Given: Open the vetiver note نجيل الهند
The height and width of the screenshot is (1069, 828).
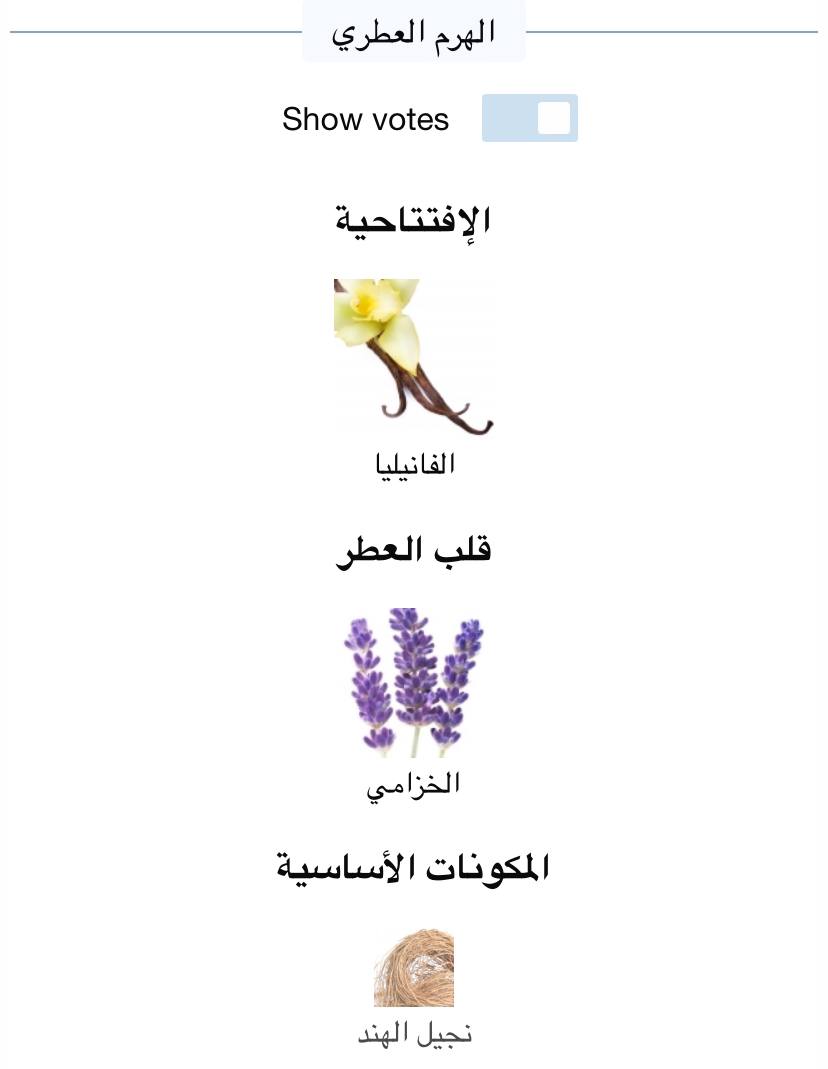Looking at the screenshot, I should click(x=413, y=968).
